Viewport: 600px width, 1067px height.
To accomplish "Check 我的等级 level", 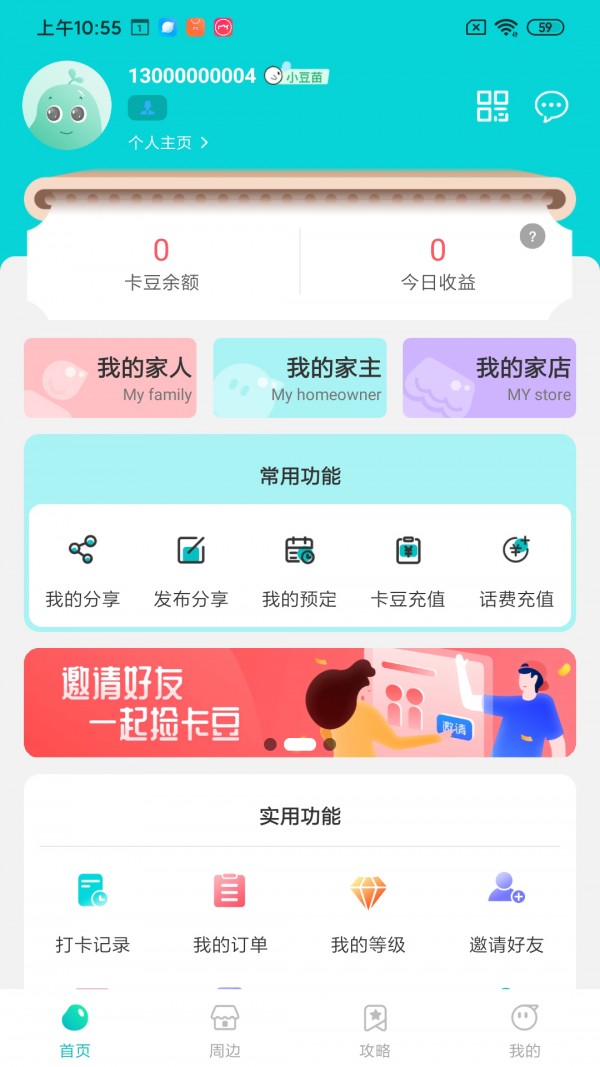I will (368, 910).
